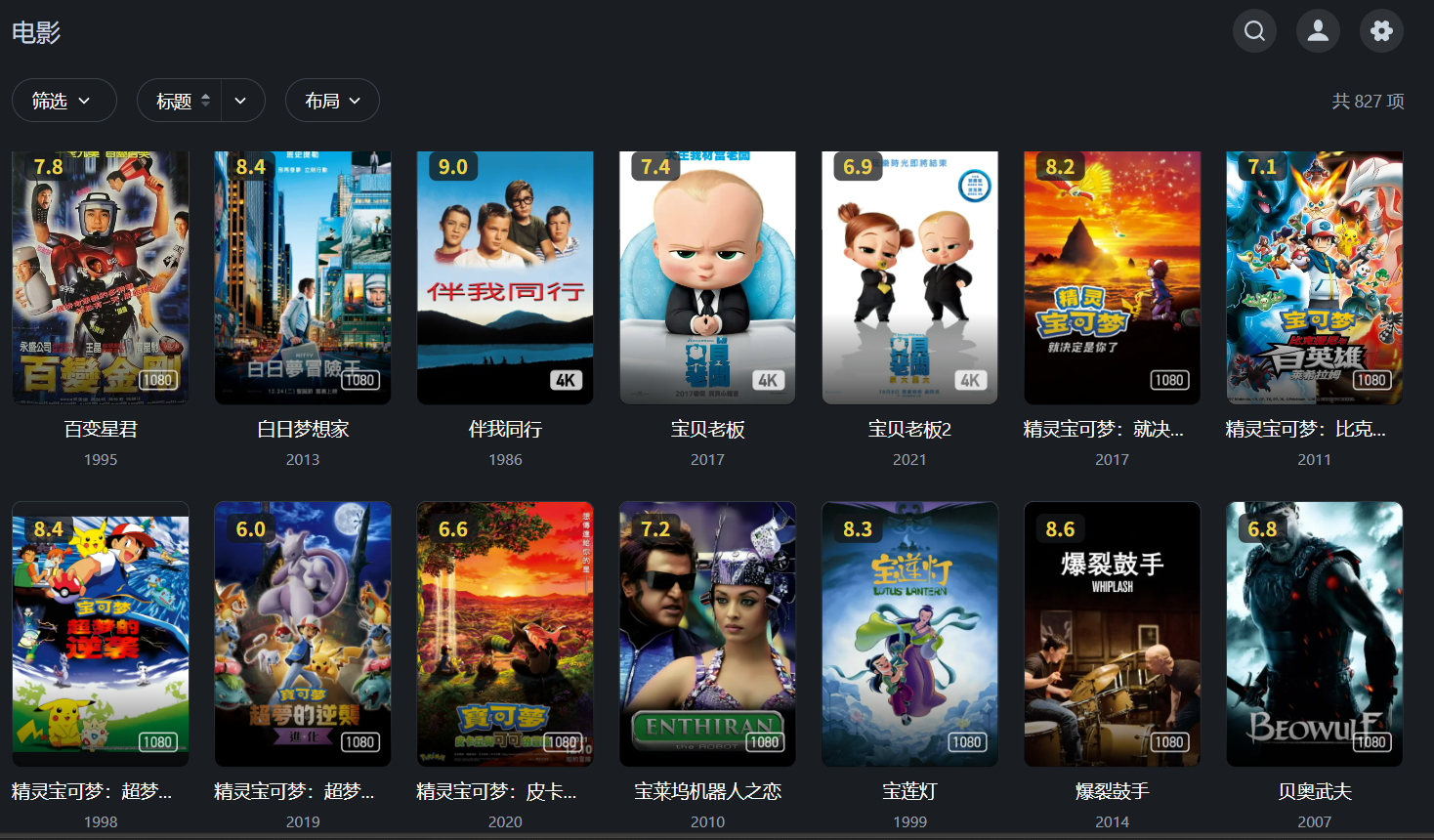Open the 宝莲灯 movie
The width and height of the screenshot is (1434, 840).
[909, 635]
